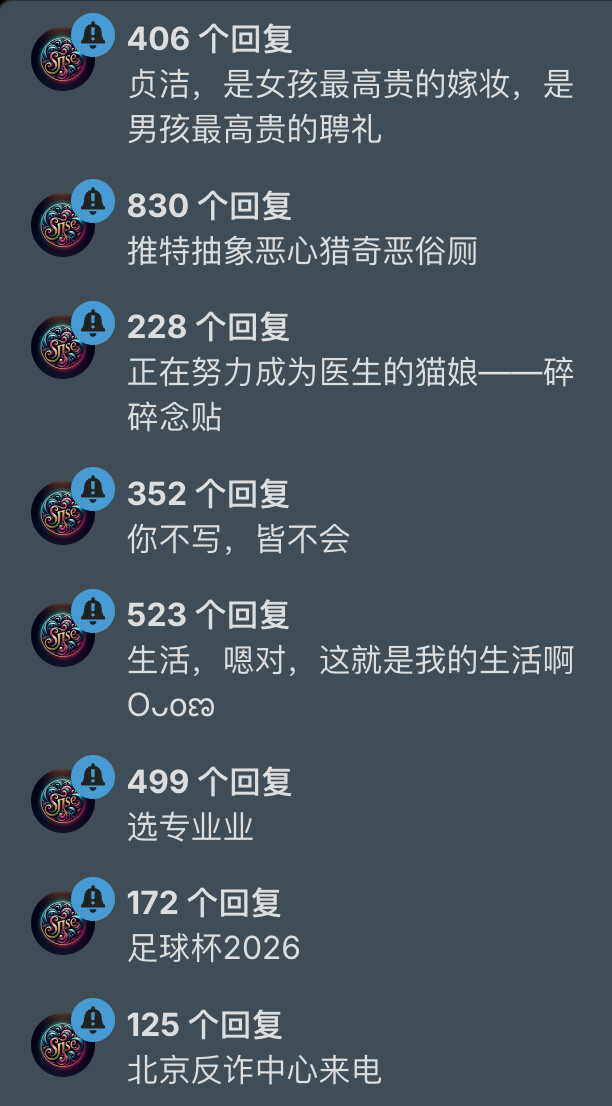
Task: Open the thread 推特抽象恶心猎奇恶俗厕
Action: 302,251
